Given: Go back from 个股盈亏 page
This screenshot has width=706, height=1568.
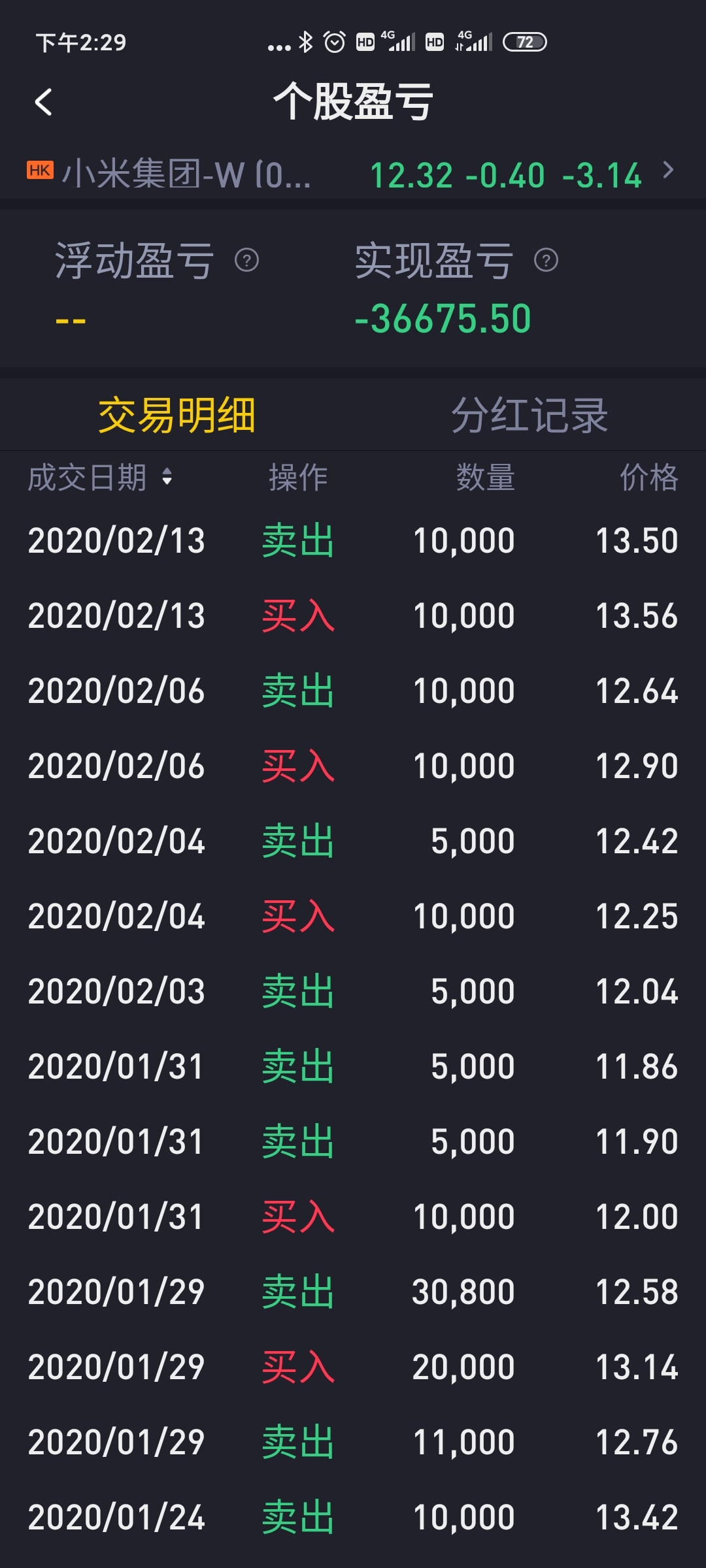Looking at the screenshot, I should tap(43, 103).
